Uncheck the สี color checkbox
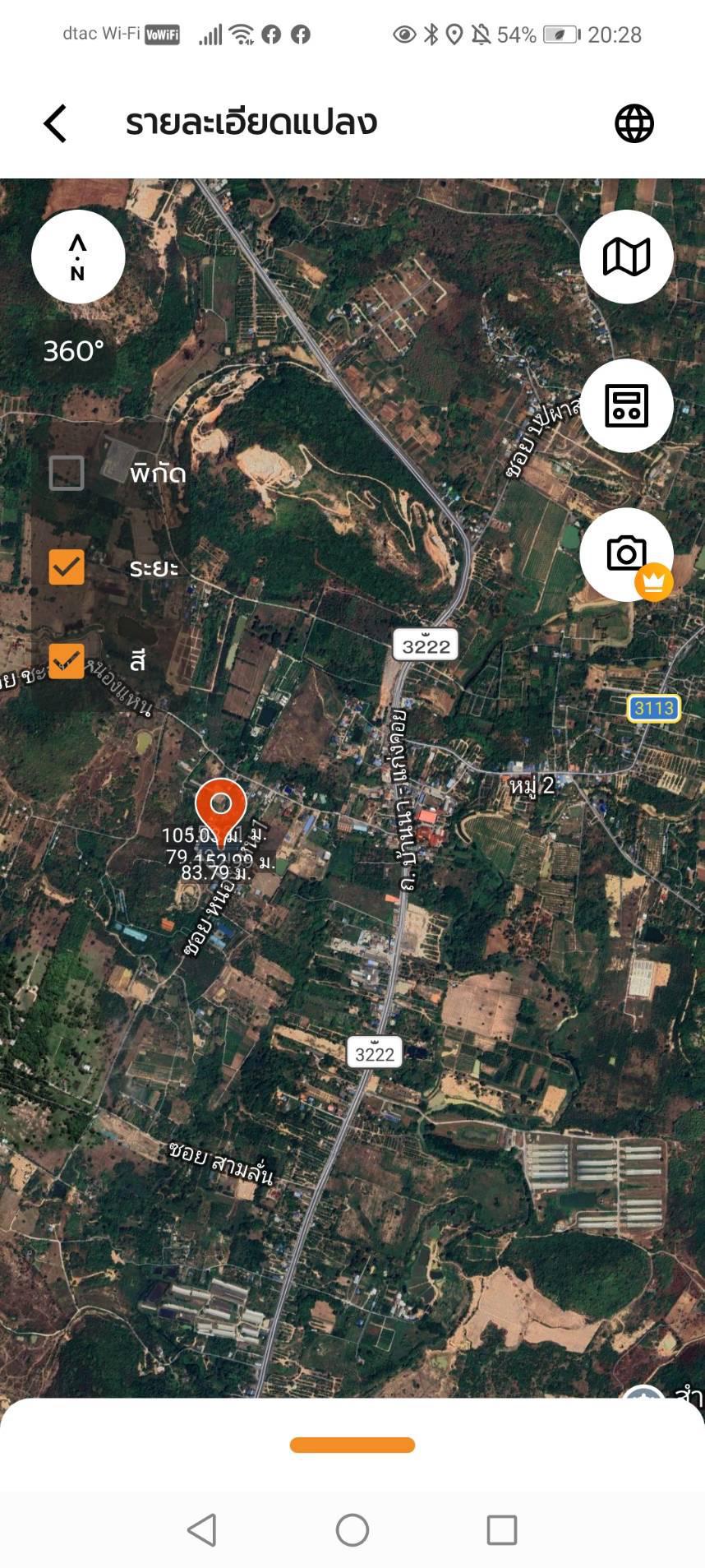705x1568 pixels. [67, 660]
